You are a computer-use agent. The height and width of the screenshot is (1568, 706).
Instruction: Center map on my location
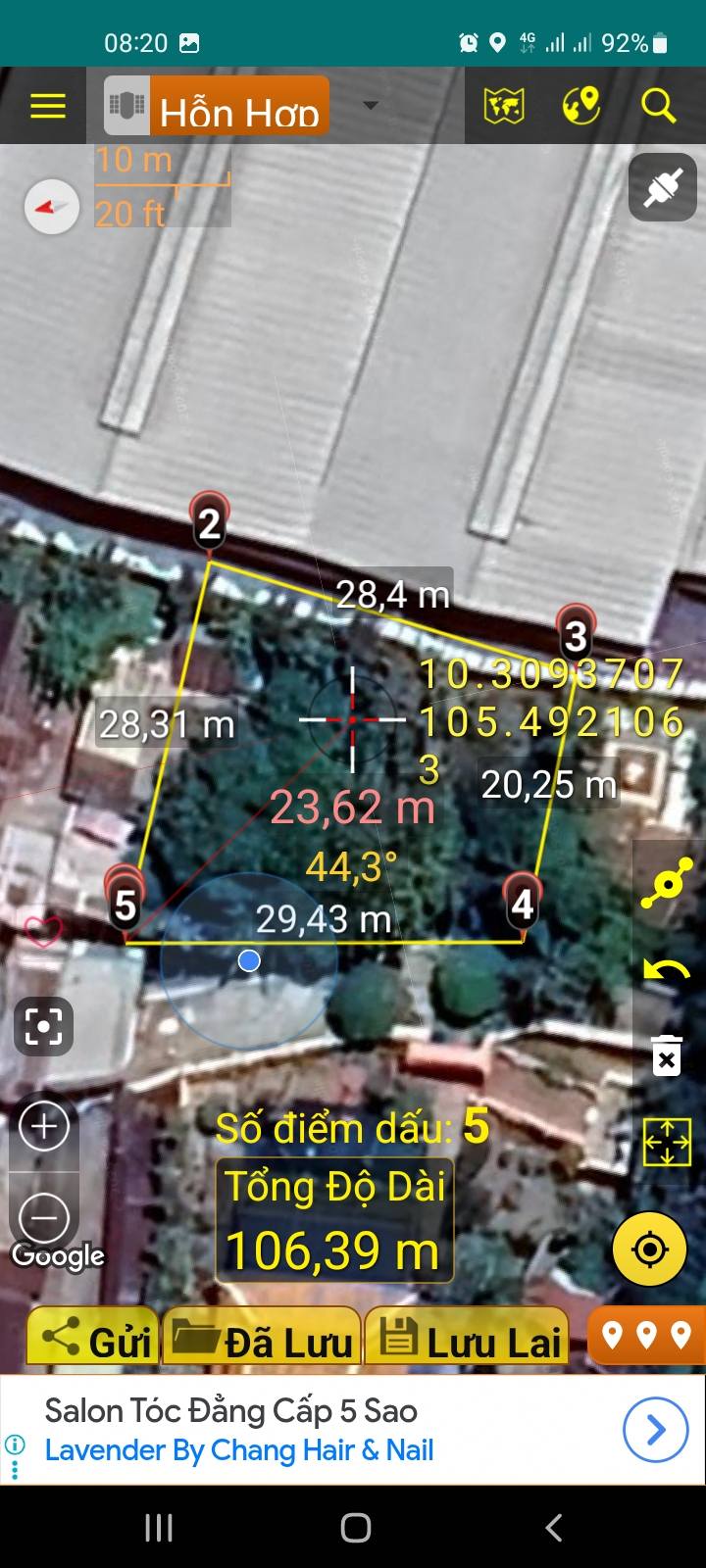click(x=649, y=1249)
